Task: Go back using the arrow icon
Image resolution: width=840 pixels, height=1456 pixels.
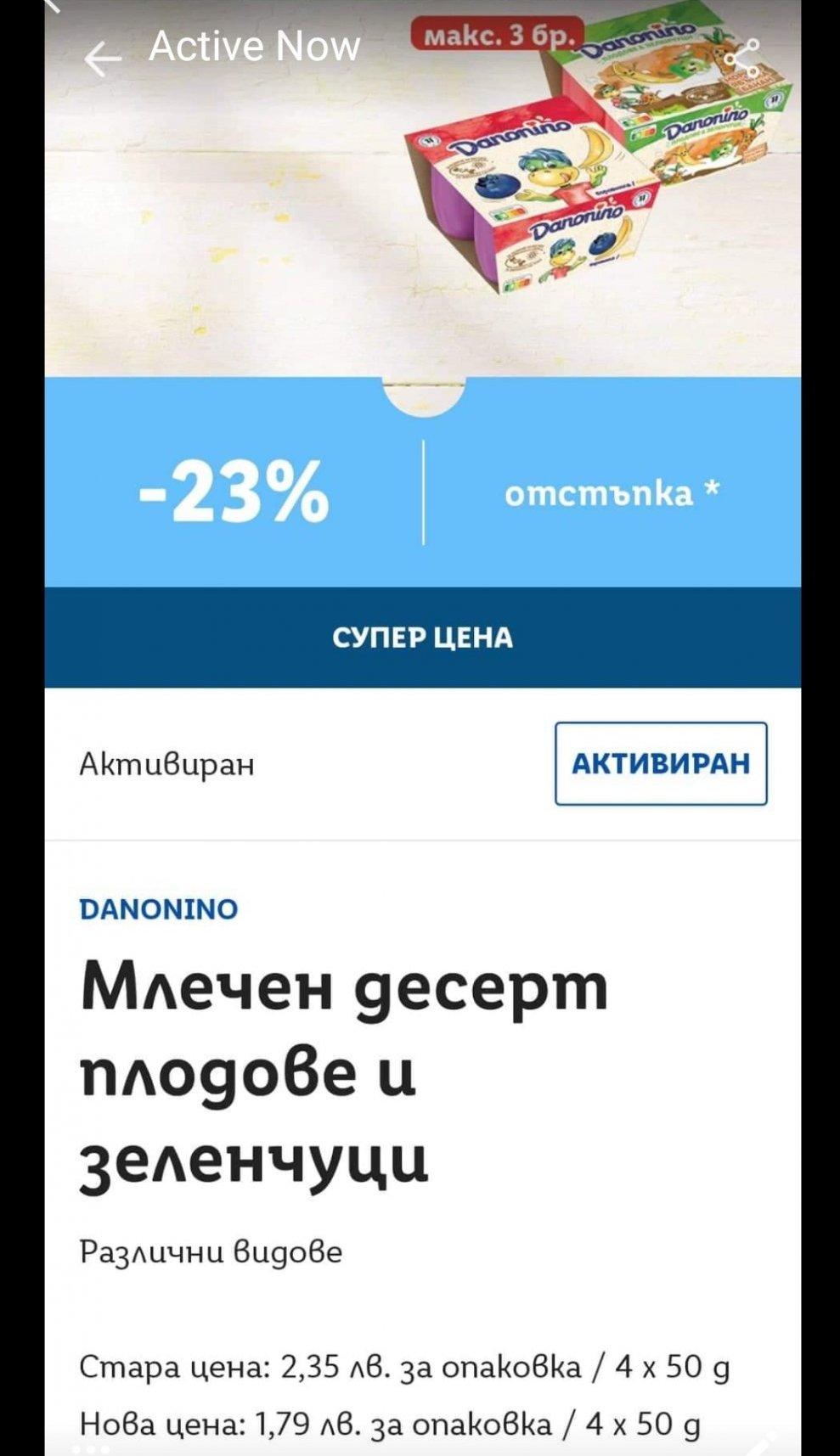Action: 103,59
